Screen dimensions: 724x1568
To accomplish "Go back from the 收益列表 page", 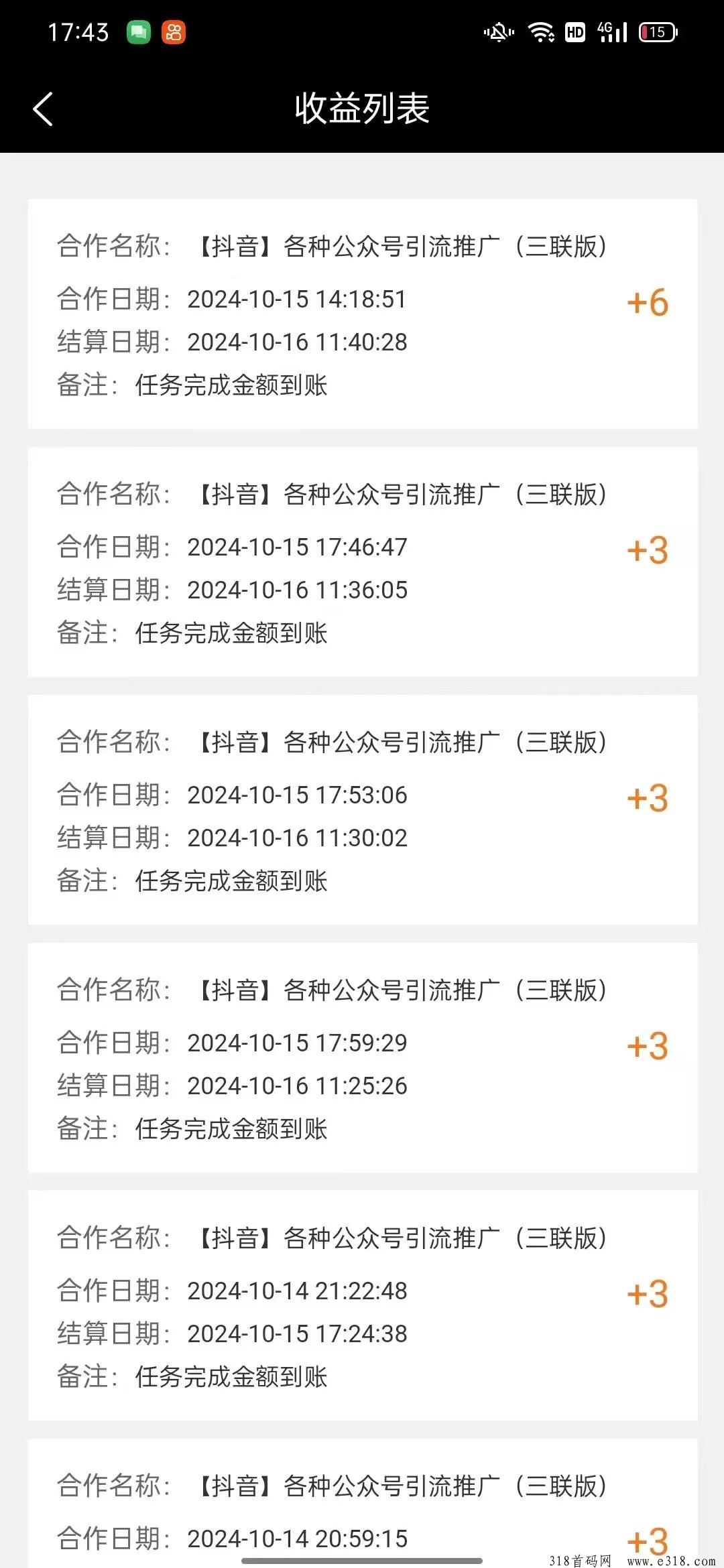I will coord(43,109).
